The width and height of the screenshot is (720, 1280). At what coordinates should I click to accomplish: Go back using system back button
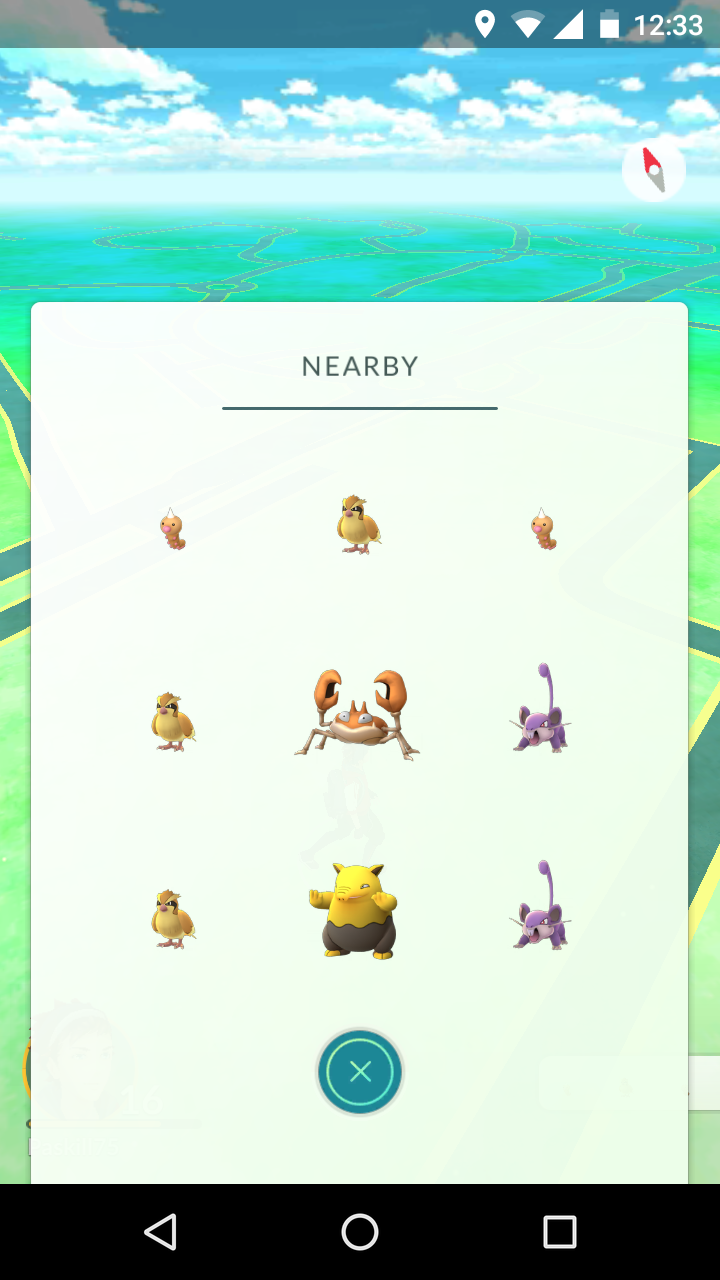160,1232
